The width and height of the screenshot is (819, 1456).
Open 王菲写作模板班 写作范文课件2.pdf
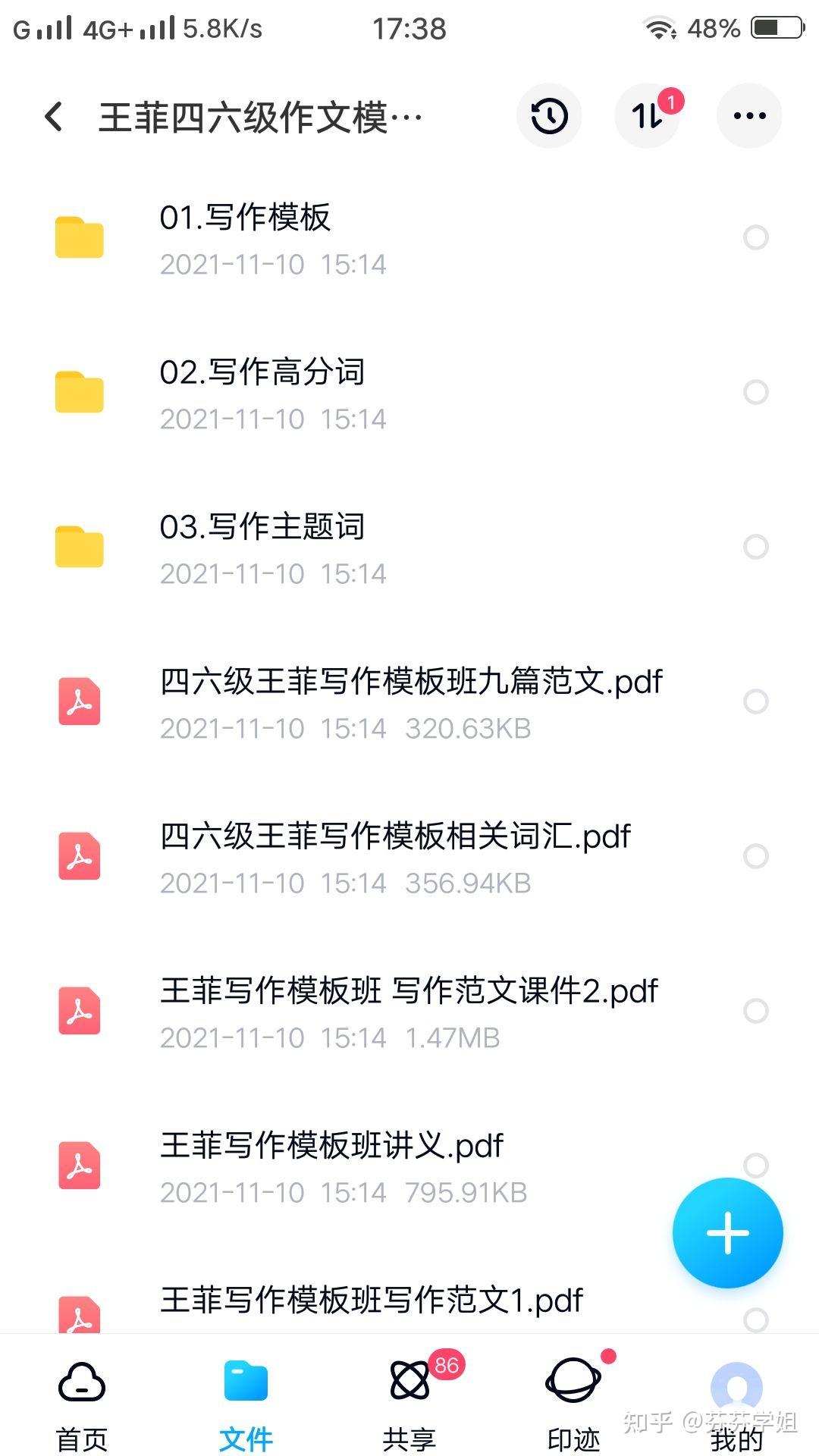coord(409,1012)
